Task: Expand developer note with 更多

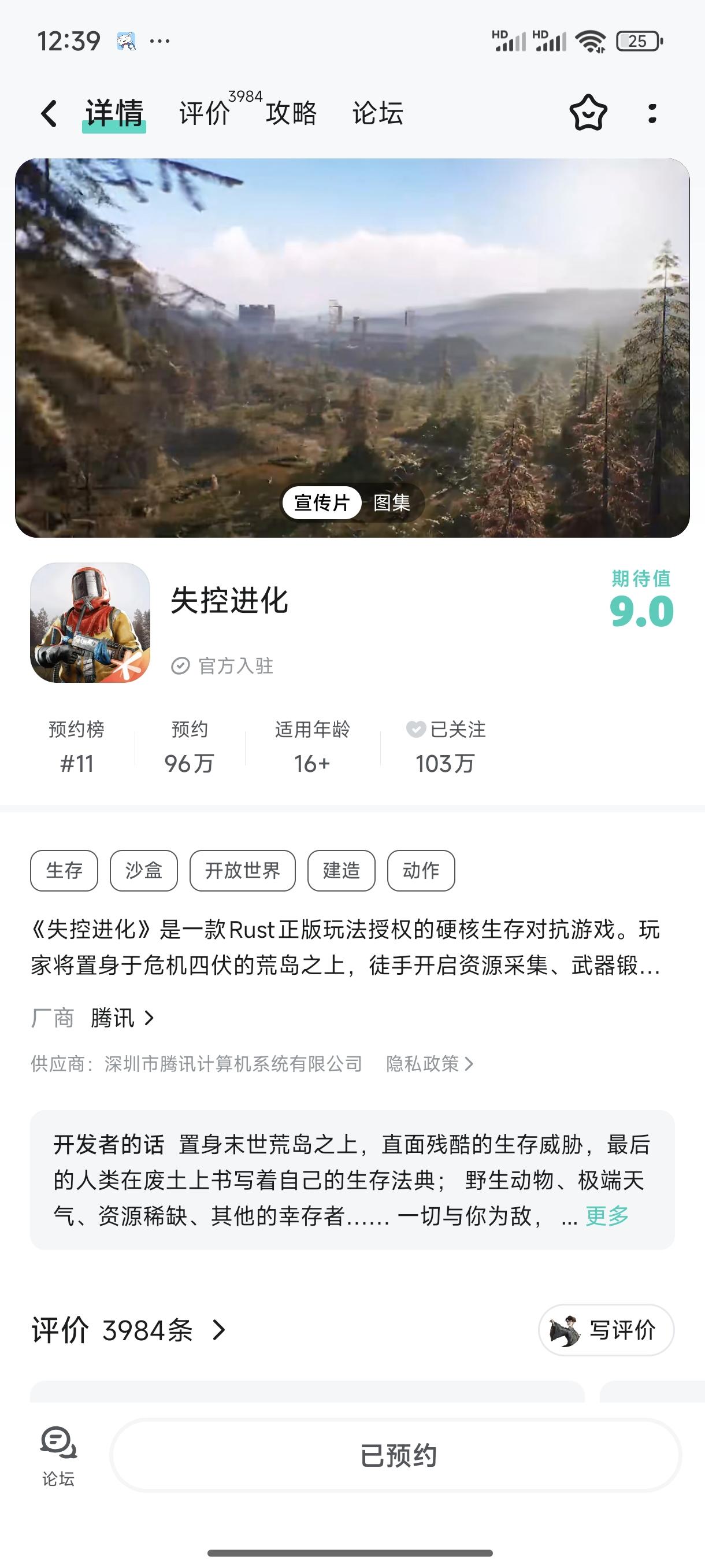Action: (x=606, y=1215)
